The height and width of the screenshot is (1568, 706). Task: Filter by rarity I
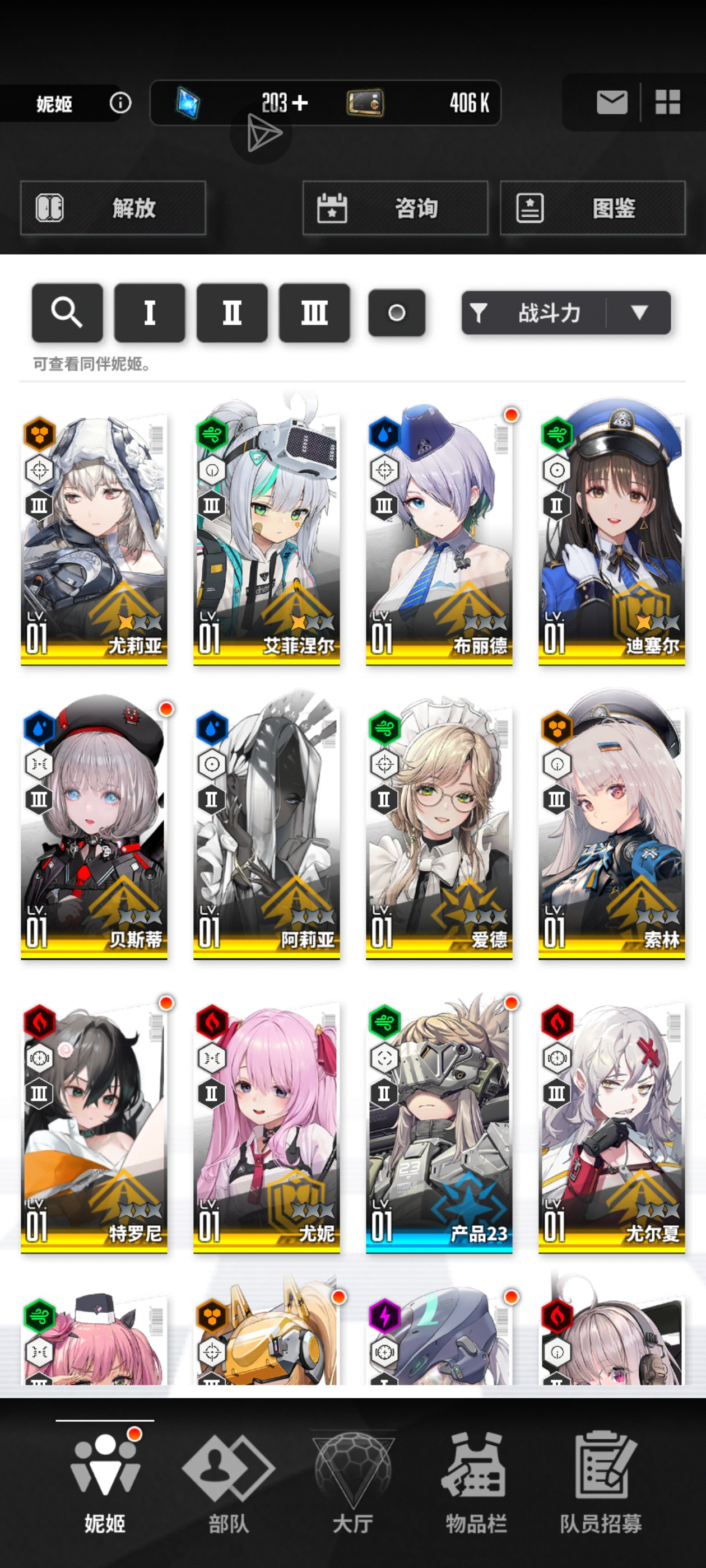click(x=150, y=313)
